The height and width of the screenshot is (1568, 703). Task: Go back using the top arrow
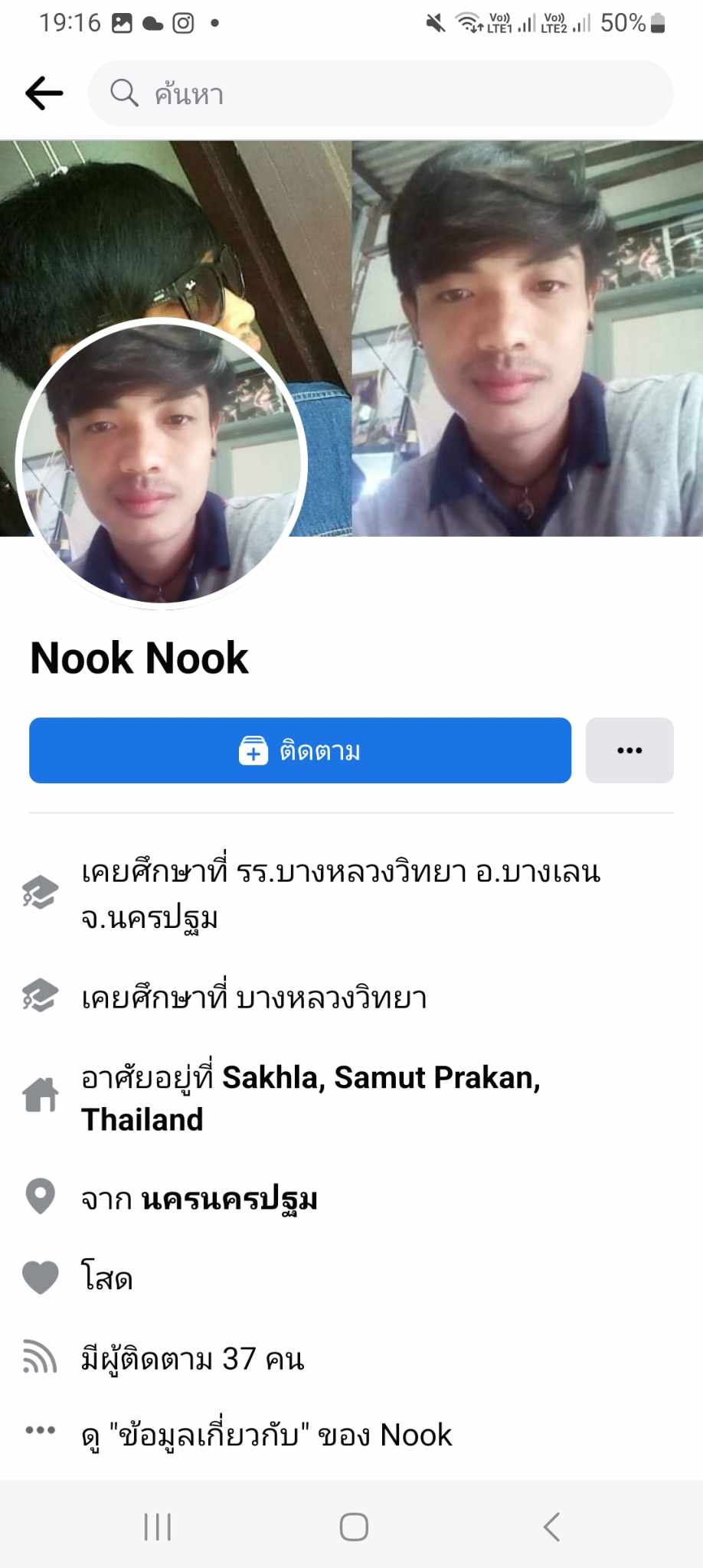[44, 93]
